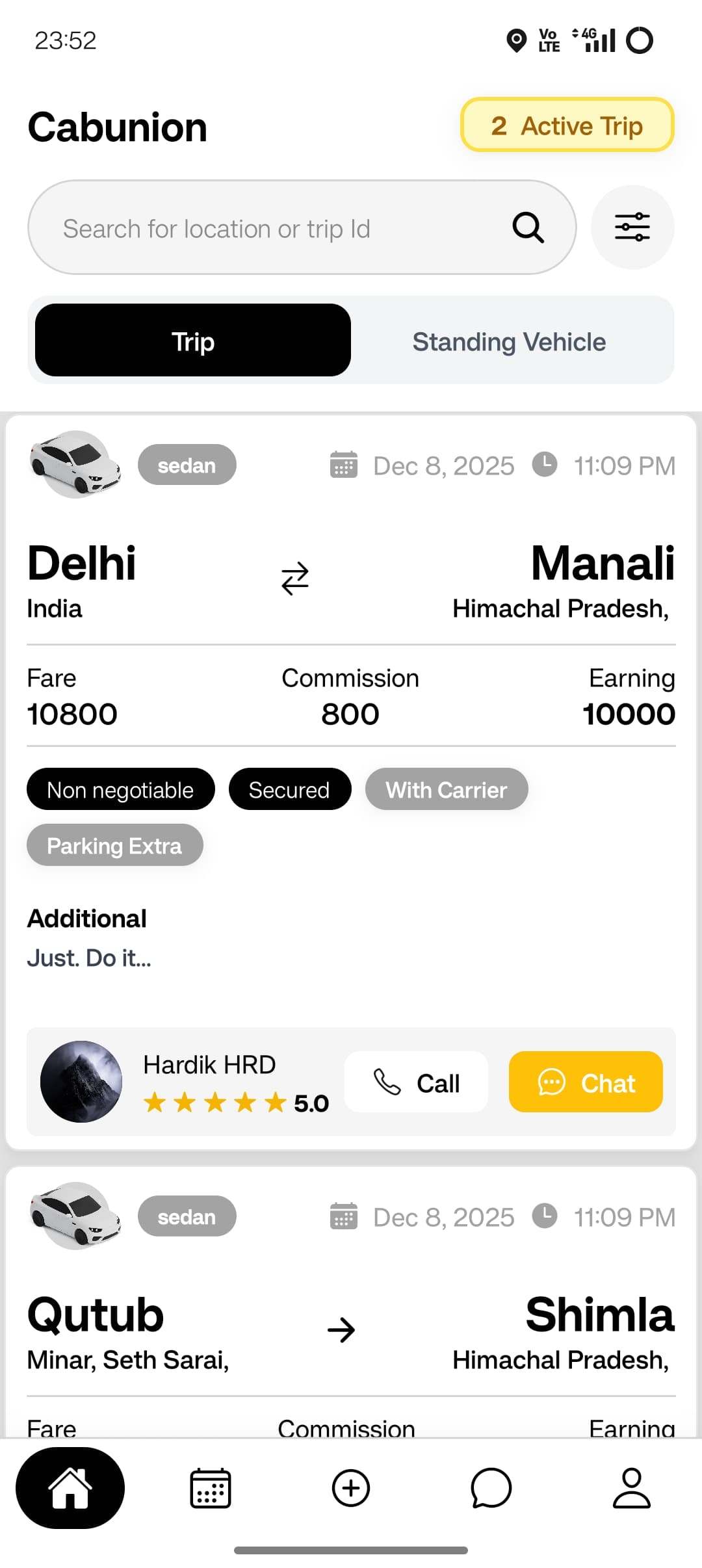
Task: Open the profile icon in bottom navigation
Action: click(631, 1489)
